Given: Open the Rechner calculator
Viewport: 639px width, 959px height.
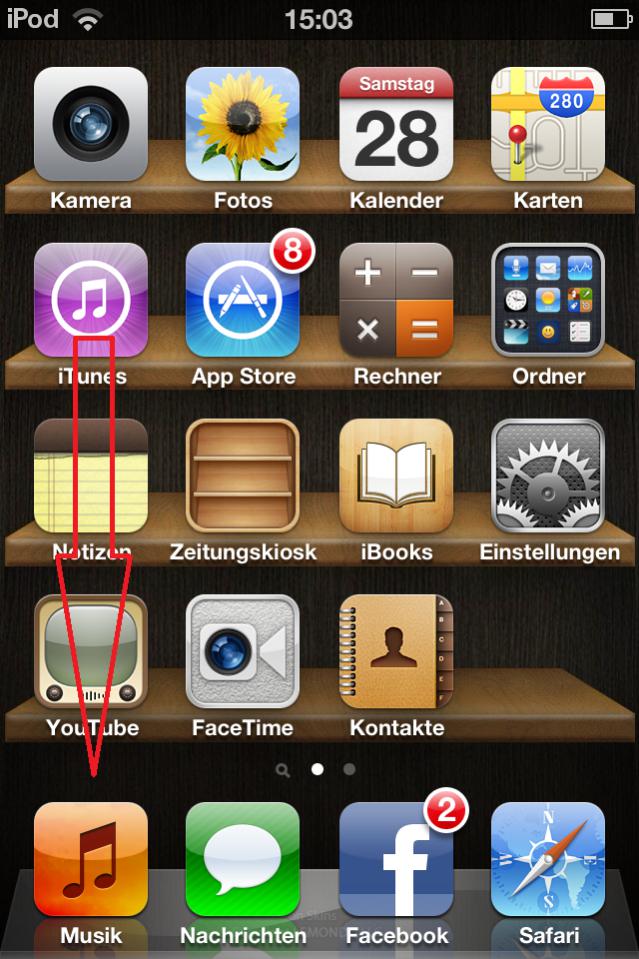Looking at the screenshot, I should (x=396, y=300).
